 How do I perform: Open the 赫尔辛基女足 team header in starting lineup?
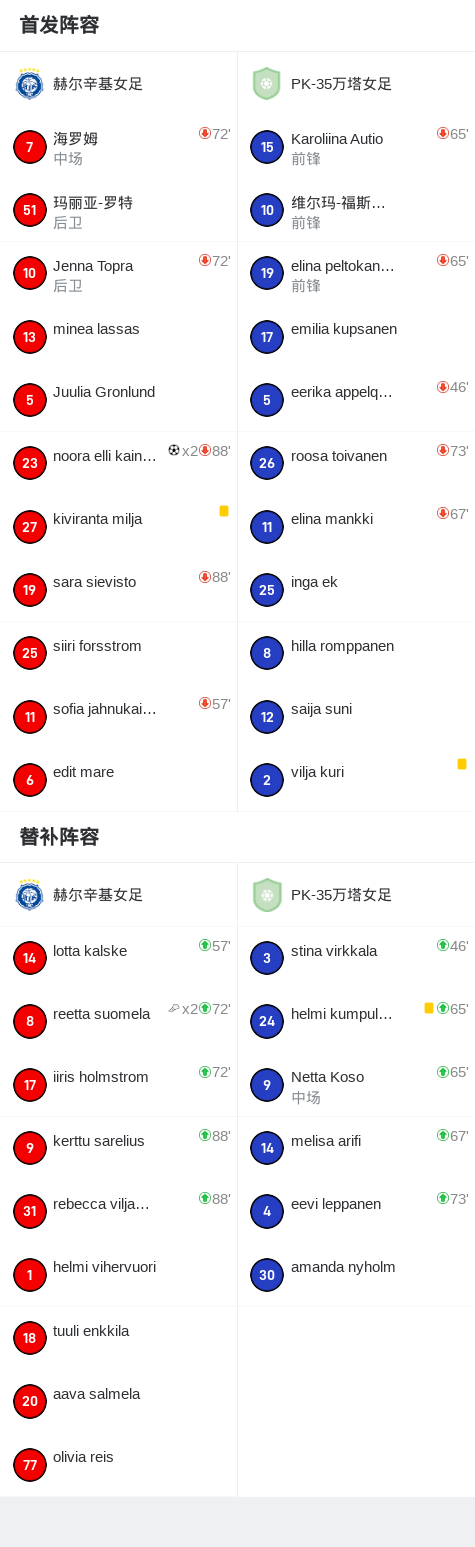click(118, 84)
